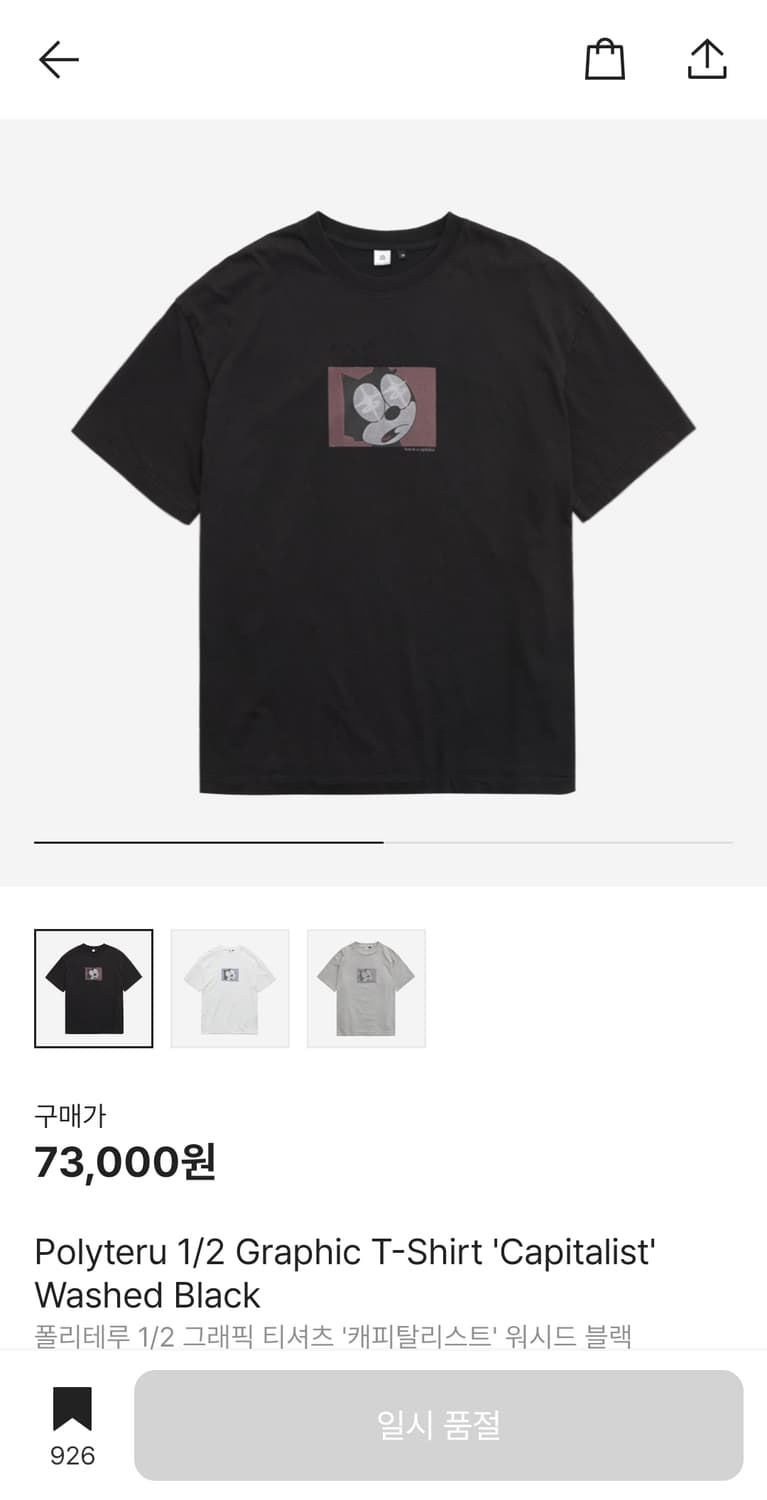
Task: Tap the lighter unfilled carousel indicator segment
Action: [x=560, y=843]
